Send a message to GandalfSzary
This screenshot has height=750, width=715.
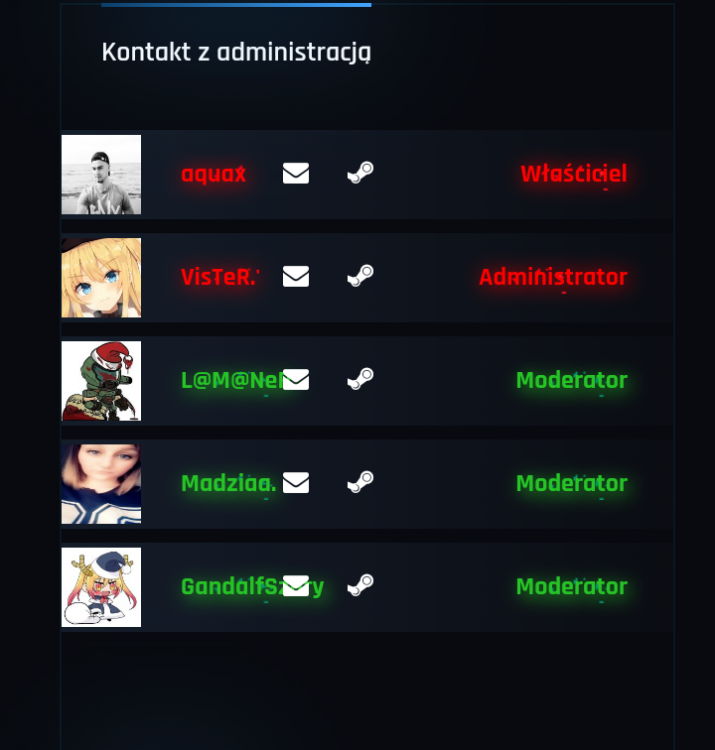tap(296, 586)
